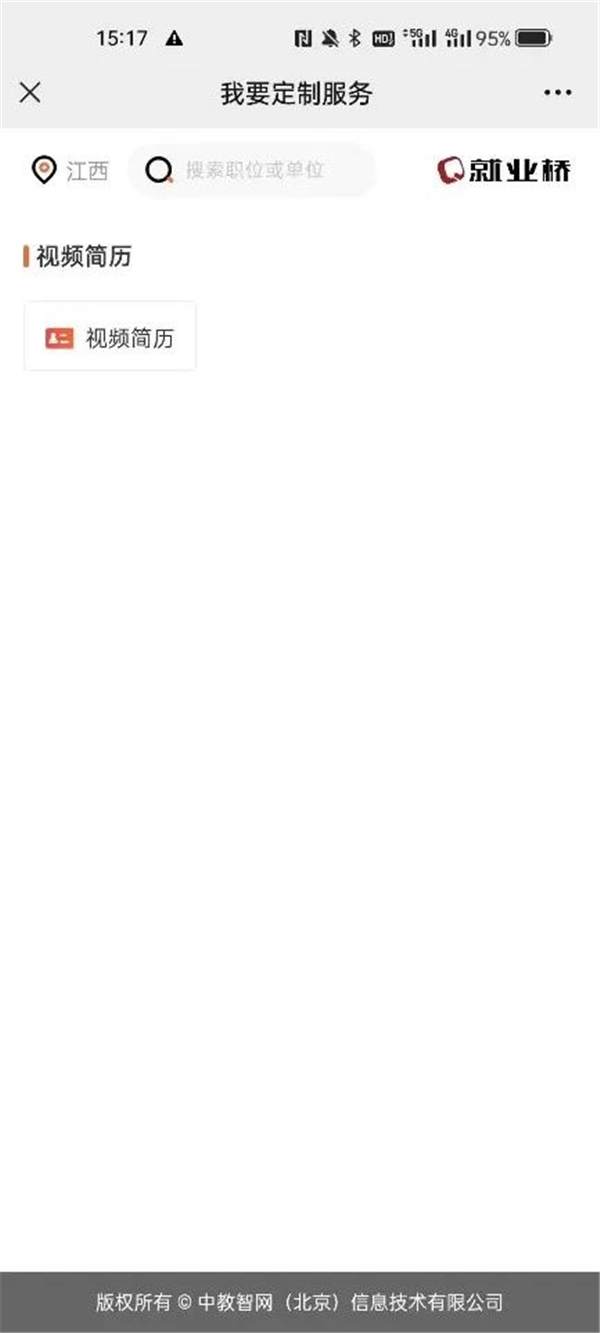
Task: Open the three-dot overflow menu
Action: 557,93
